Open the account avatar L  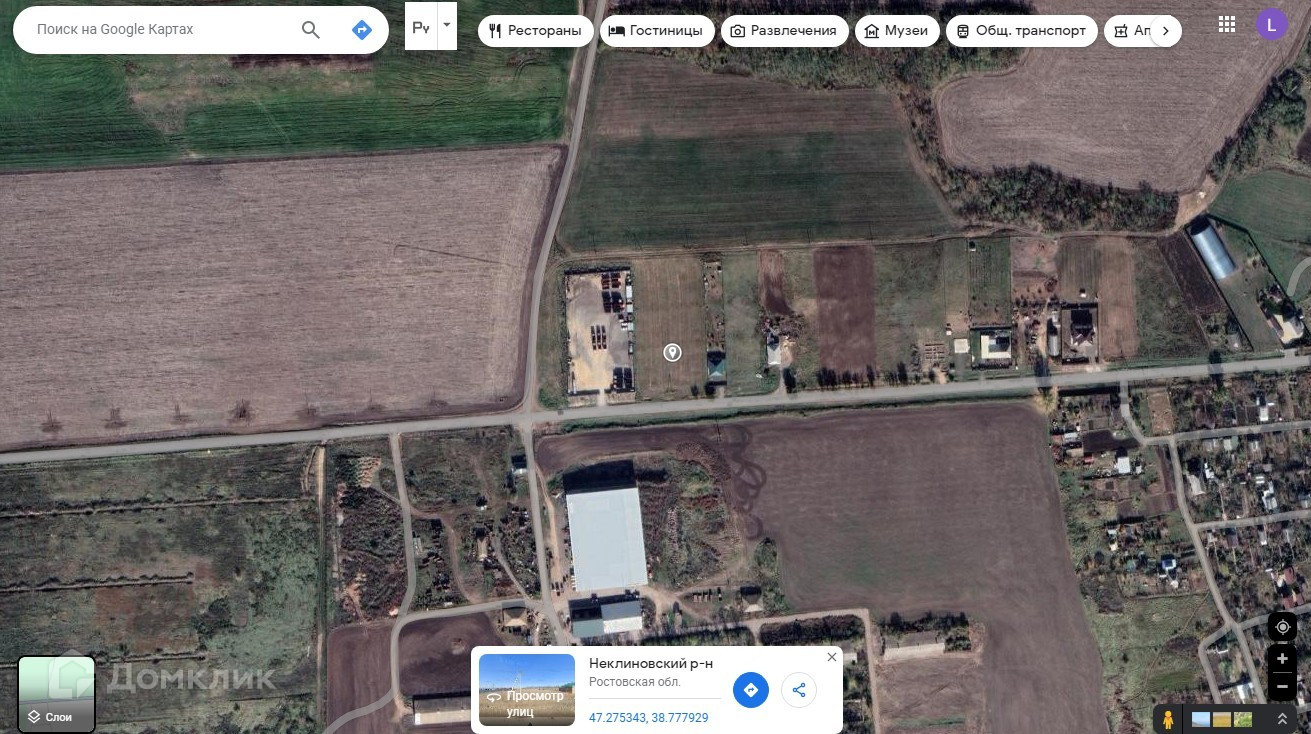tap(1271, 25)
